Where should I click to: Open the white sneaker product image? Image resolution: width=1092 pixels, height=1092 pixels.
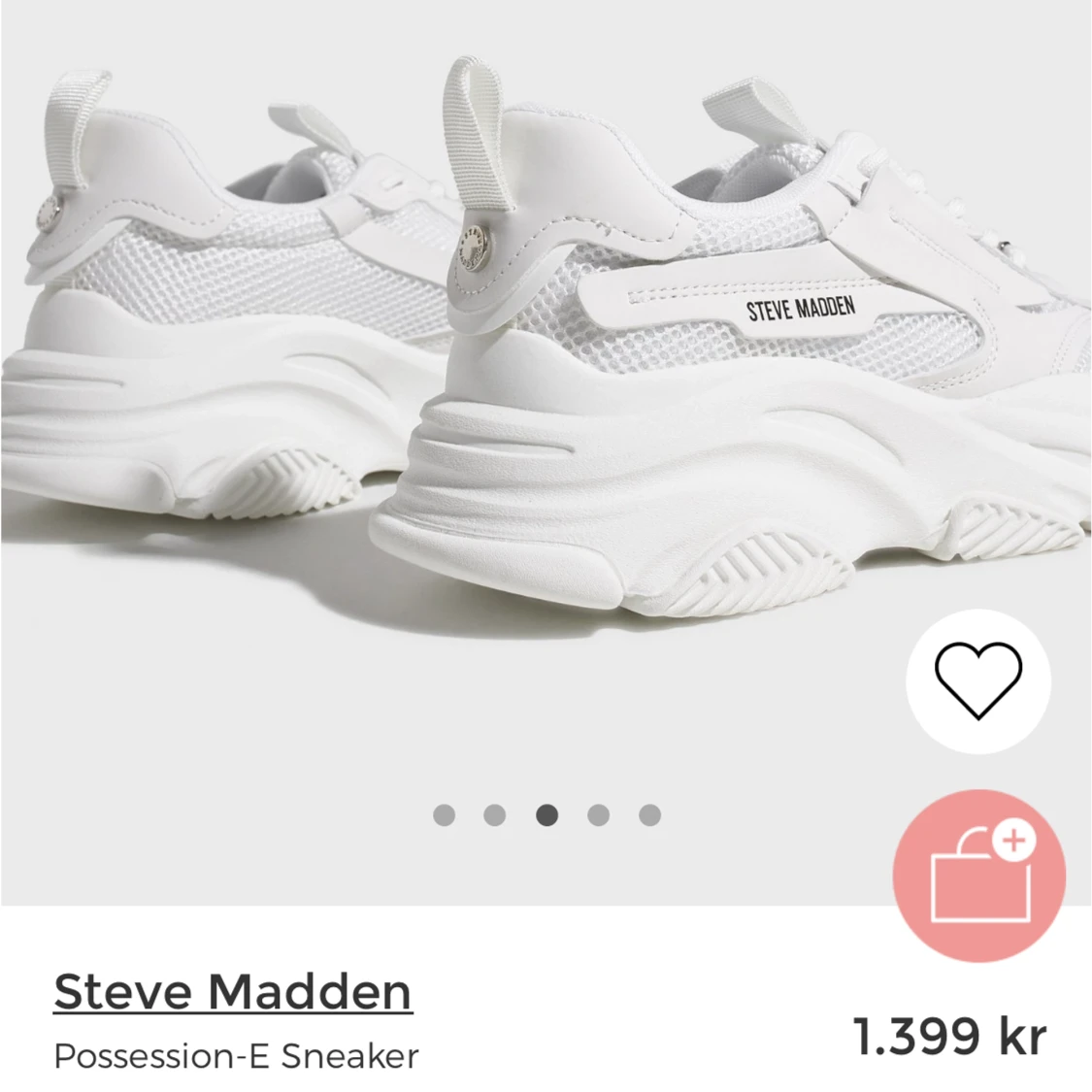click(x=544, y=388)
